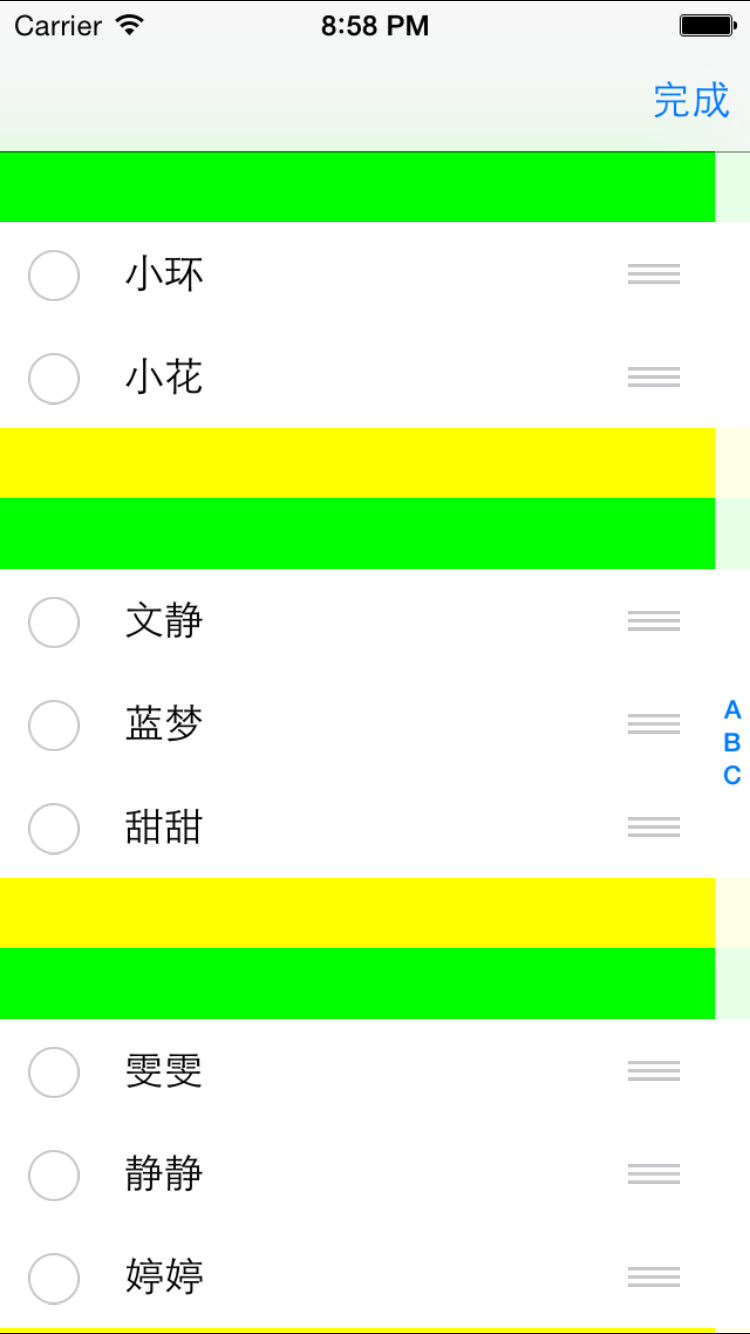
Task: Jump to section A in the index
Action: pyautogui.click(x=732, y=710)
